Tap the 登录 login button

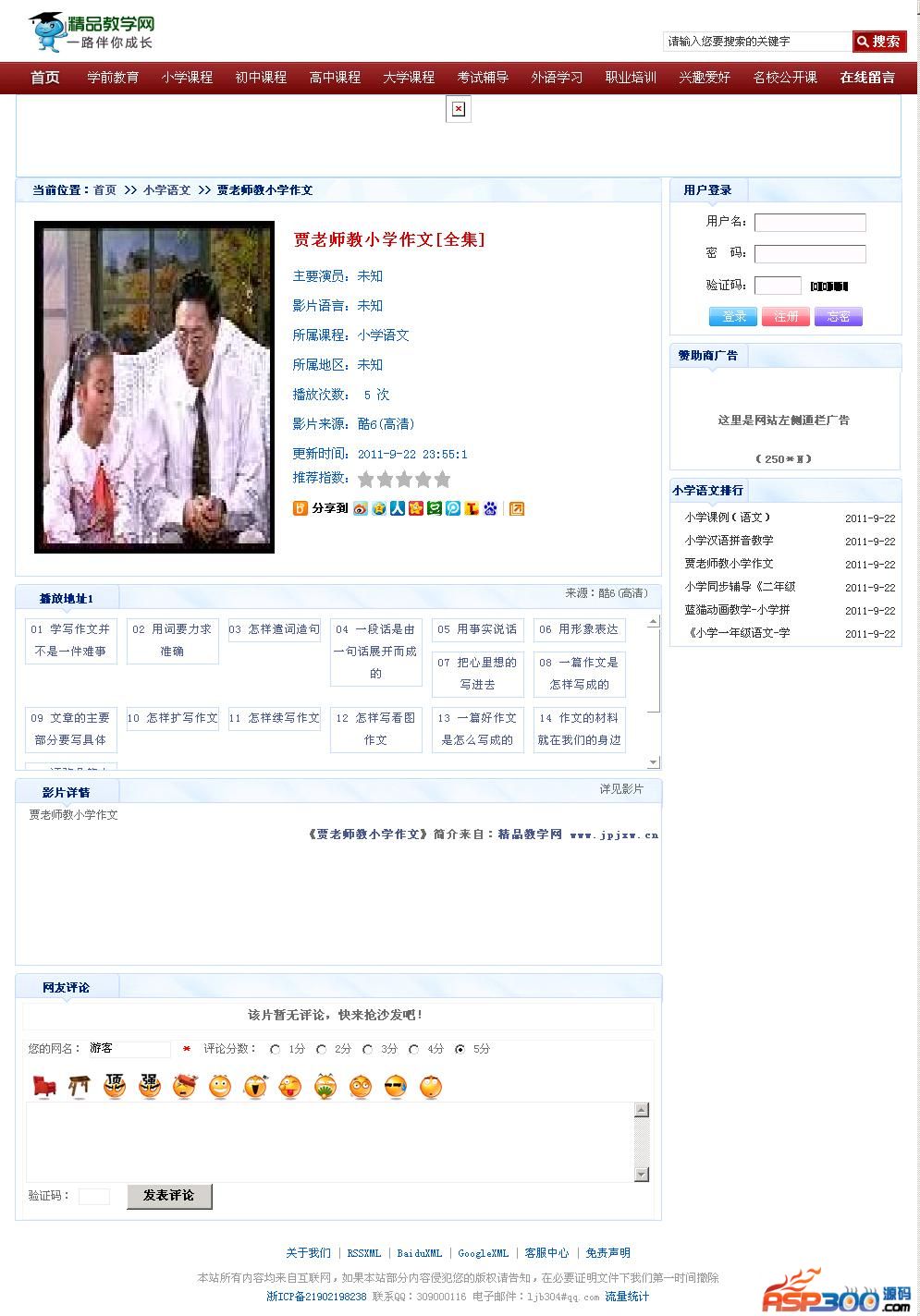pyautogui.click(x=733, y=317)
